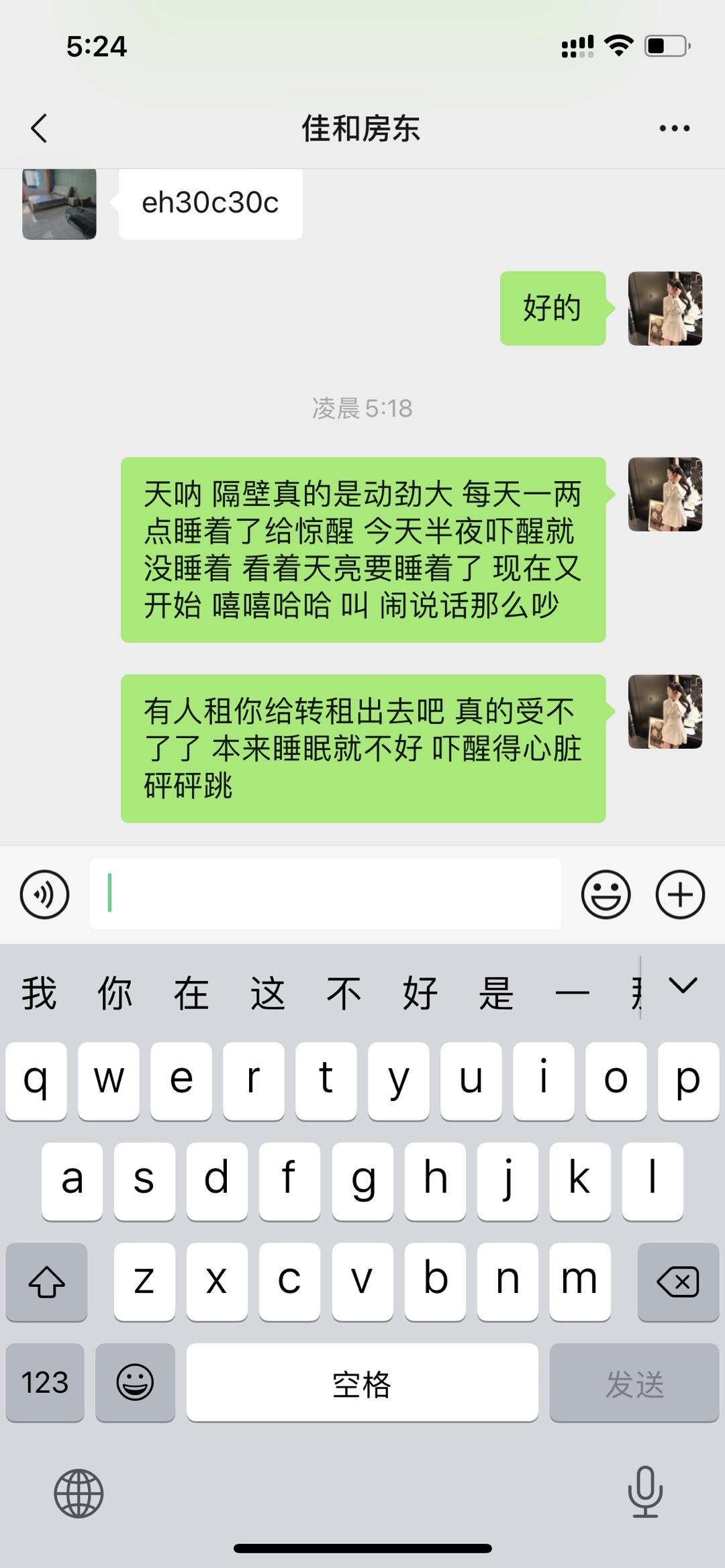Open the emoji sticker panel
Screen dimensions: 725x1568
click(x=606, y=894)
